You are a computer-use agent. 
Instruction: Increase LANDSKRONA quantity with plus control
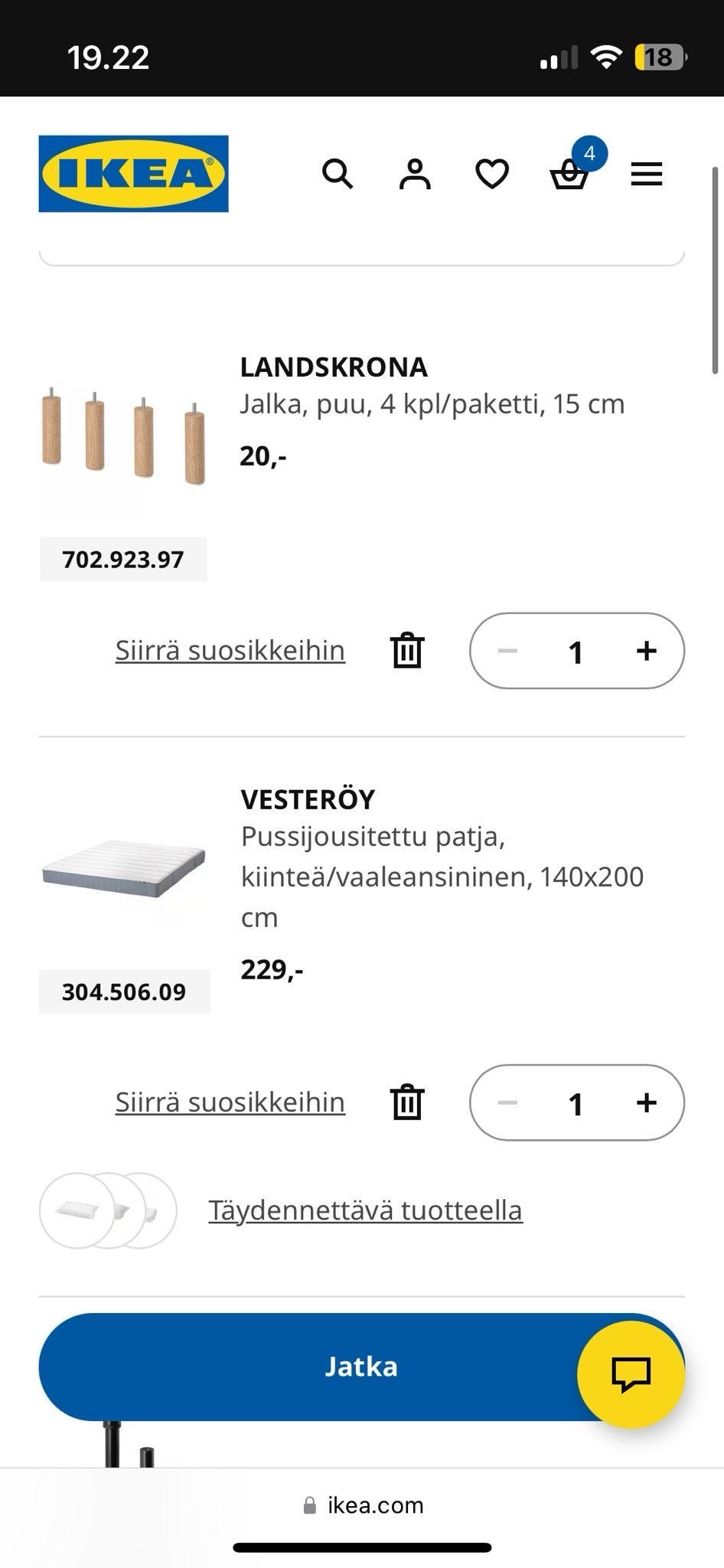click(x=646, y=651)
